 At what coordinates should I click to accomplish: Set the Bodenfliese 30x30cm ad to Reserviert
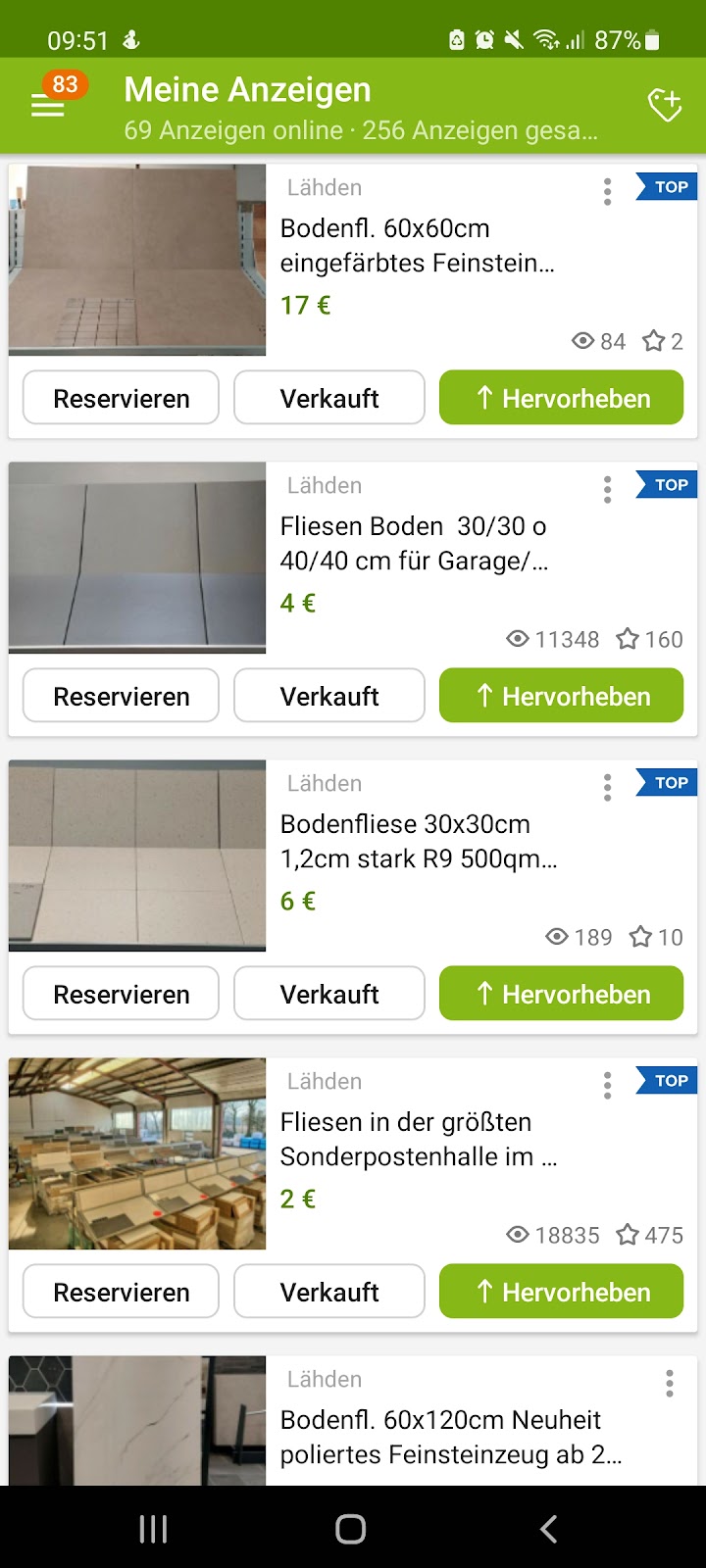[120, 993]
